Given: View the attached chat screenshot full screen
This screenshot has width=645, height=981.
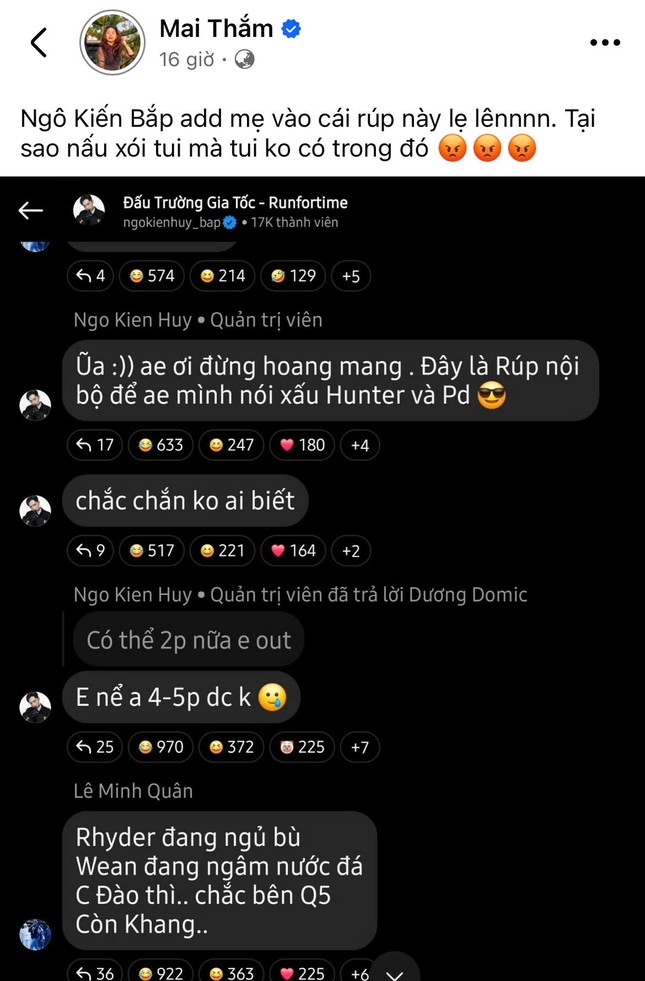Looking at the screenshot, I should pos(322,580).
